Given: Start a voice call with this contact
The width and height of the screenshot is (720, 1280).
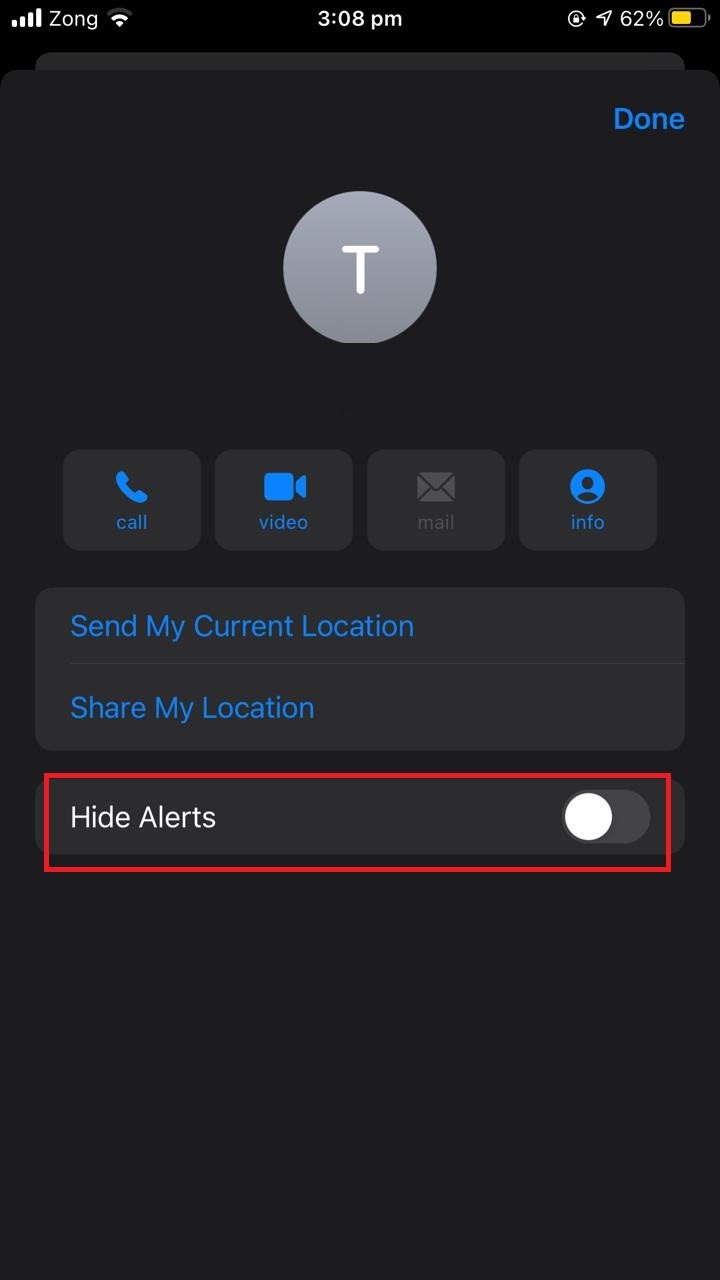Looking at the screenshot, I should (132, 500).
